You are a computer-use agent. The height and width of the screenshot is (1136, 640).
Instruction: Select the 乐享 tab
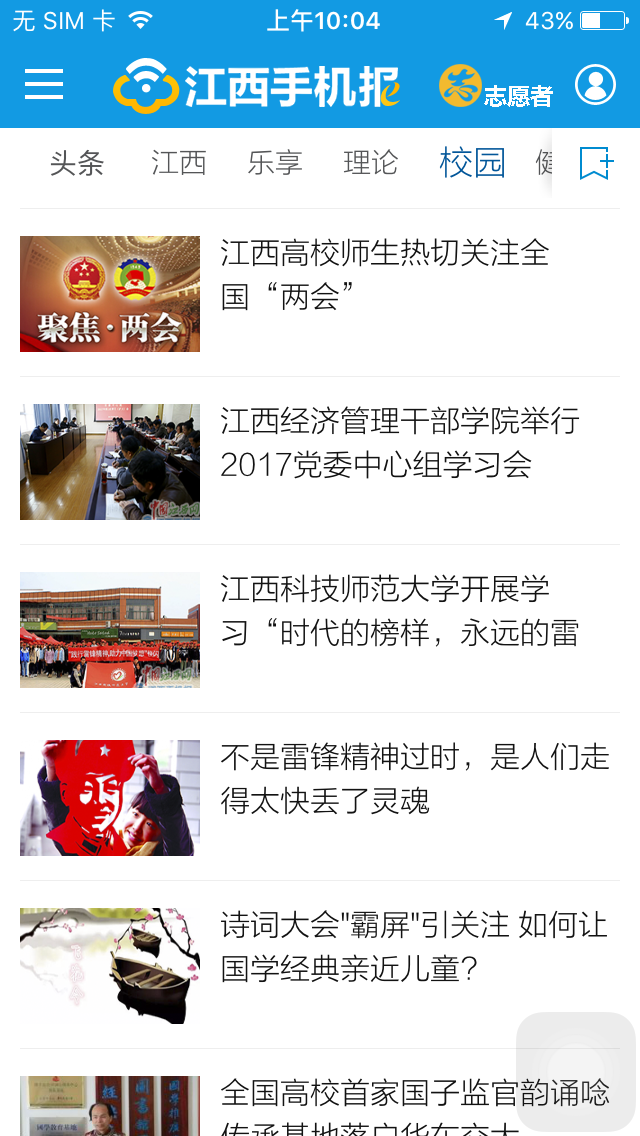(x=275, y=162)
